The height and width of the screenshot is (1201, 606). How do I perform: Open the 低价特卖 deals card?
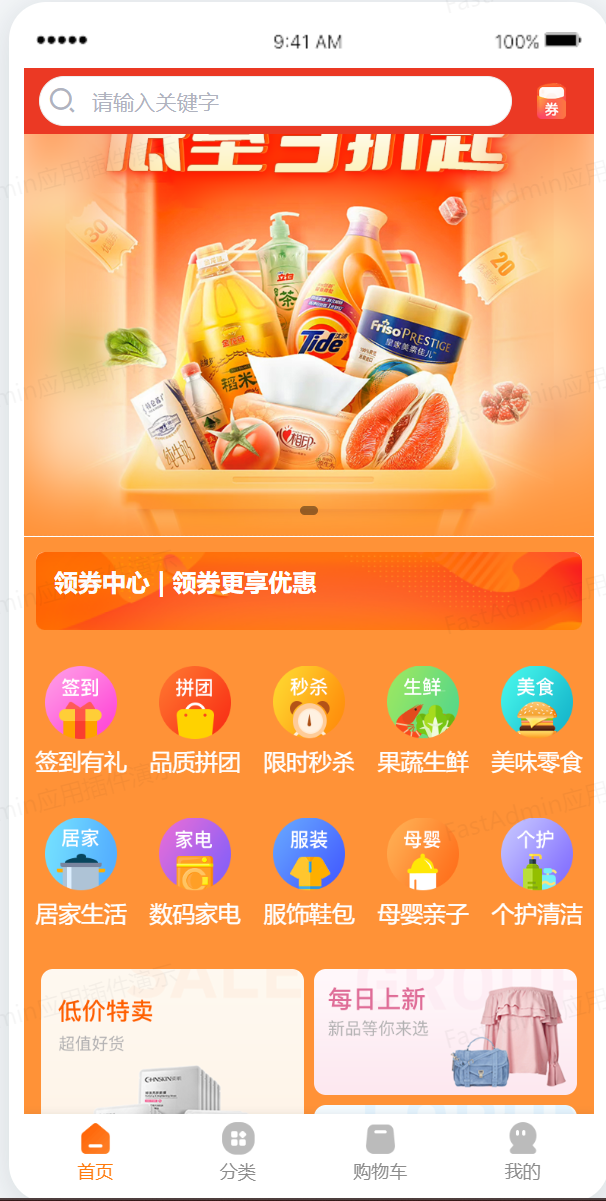tap(172, 1041)
